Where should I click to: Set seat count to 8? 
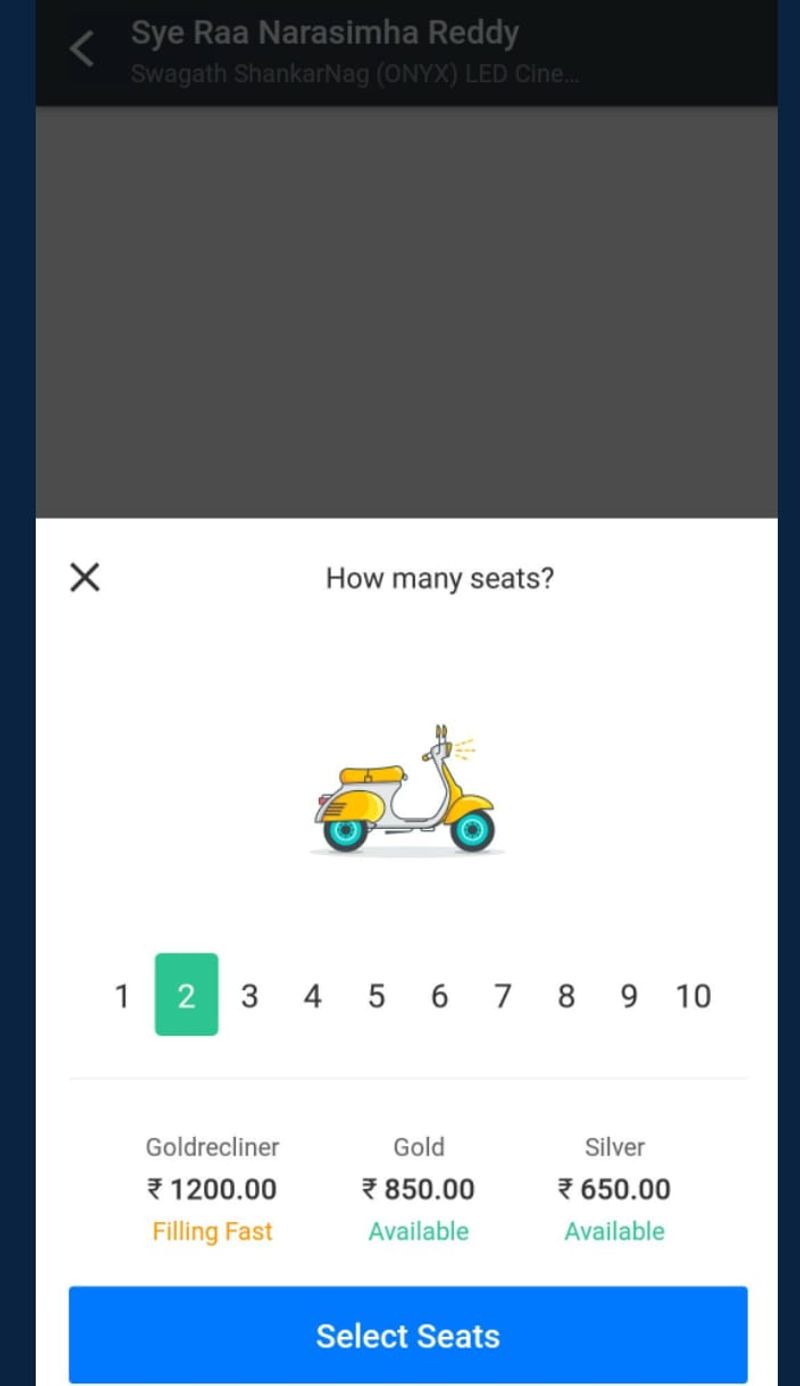pyautogui.click(x=566, y=996)
